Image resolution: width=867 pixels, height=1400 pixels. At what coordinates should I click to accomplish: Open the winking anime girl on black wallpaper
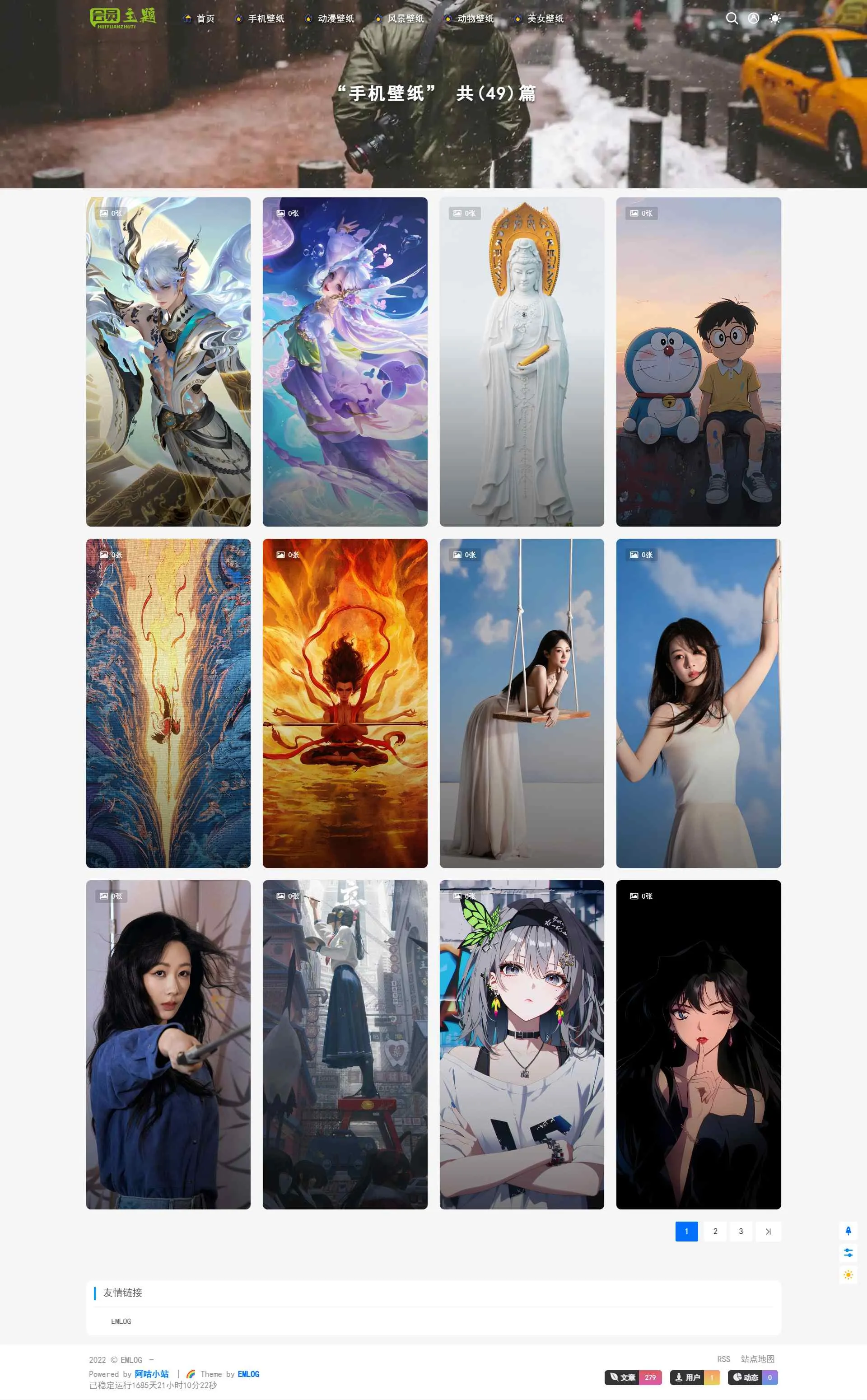coord(699,1045)
